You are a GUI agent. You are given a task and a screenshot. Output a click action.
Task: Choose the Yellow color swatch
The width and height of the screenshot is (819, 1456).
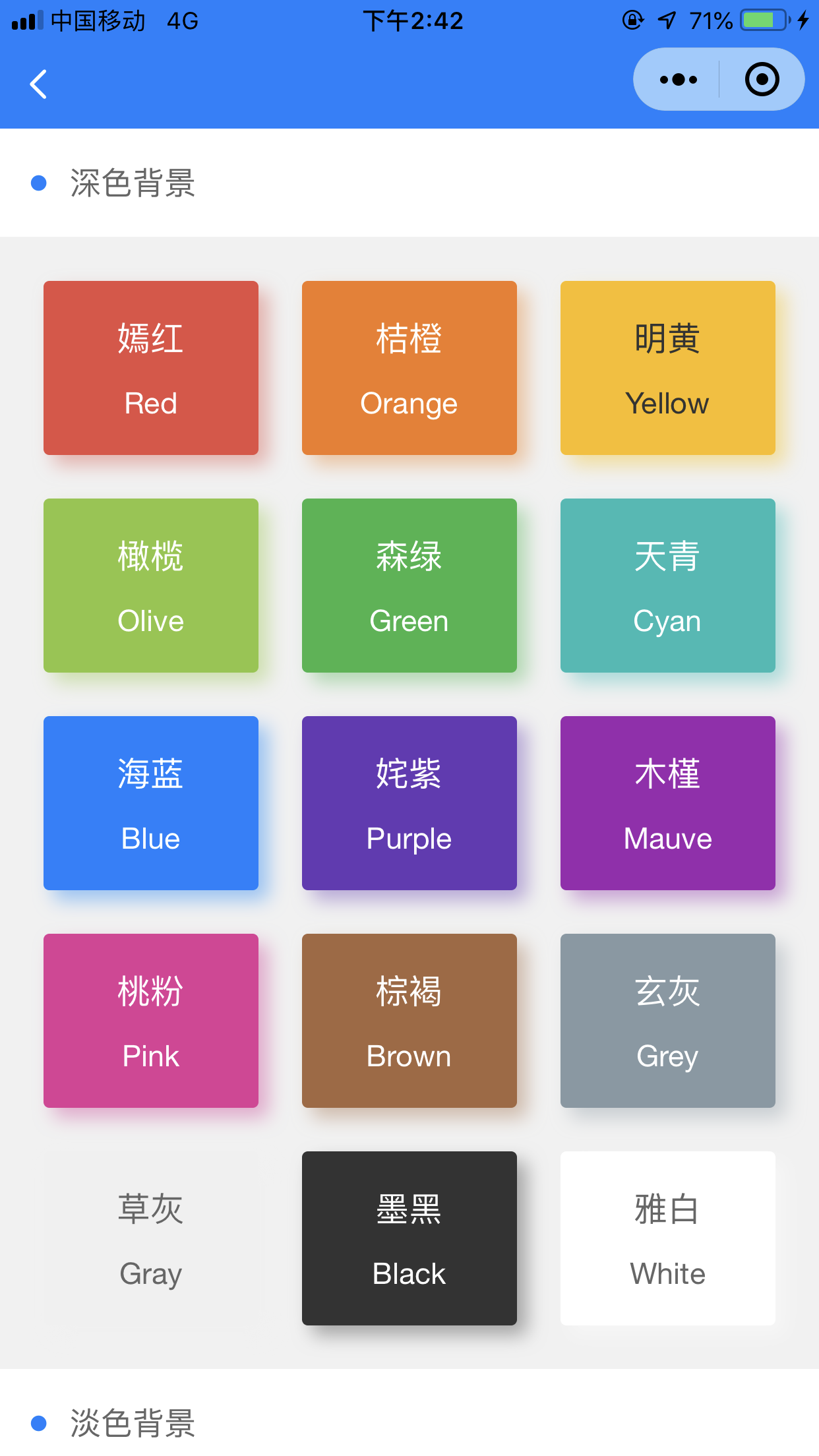pos(668,368)
